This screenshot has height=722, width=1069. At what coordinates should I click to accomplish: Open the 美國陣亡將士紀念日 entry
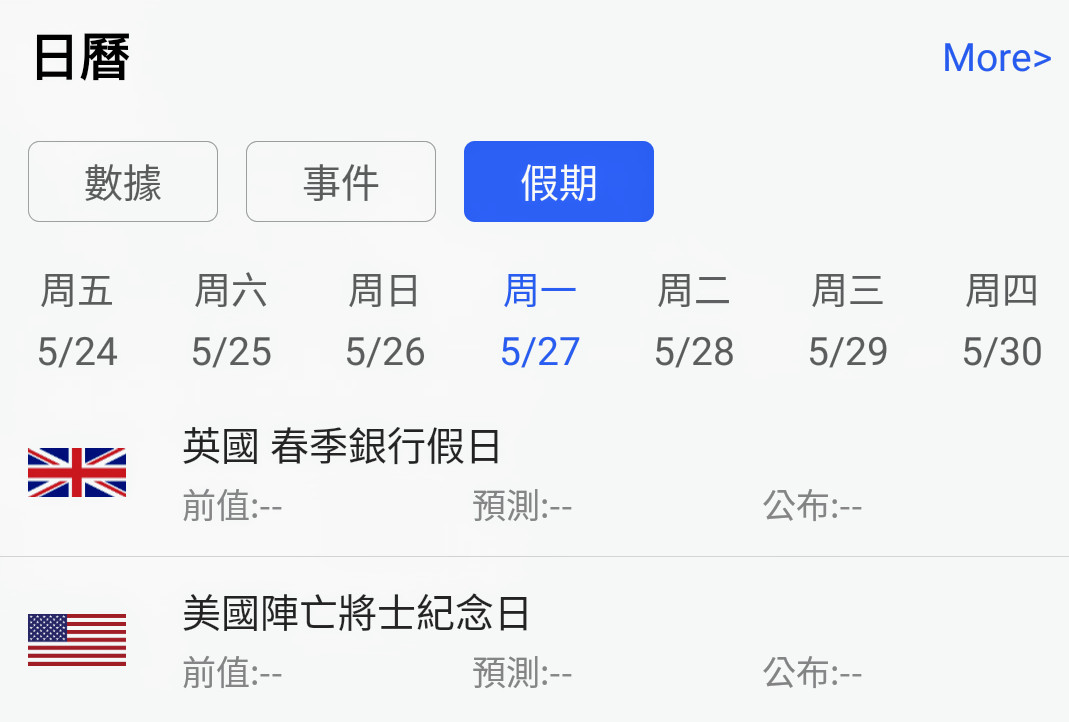[x=356, y=613]
